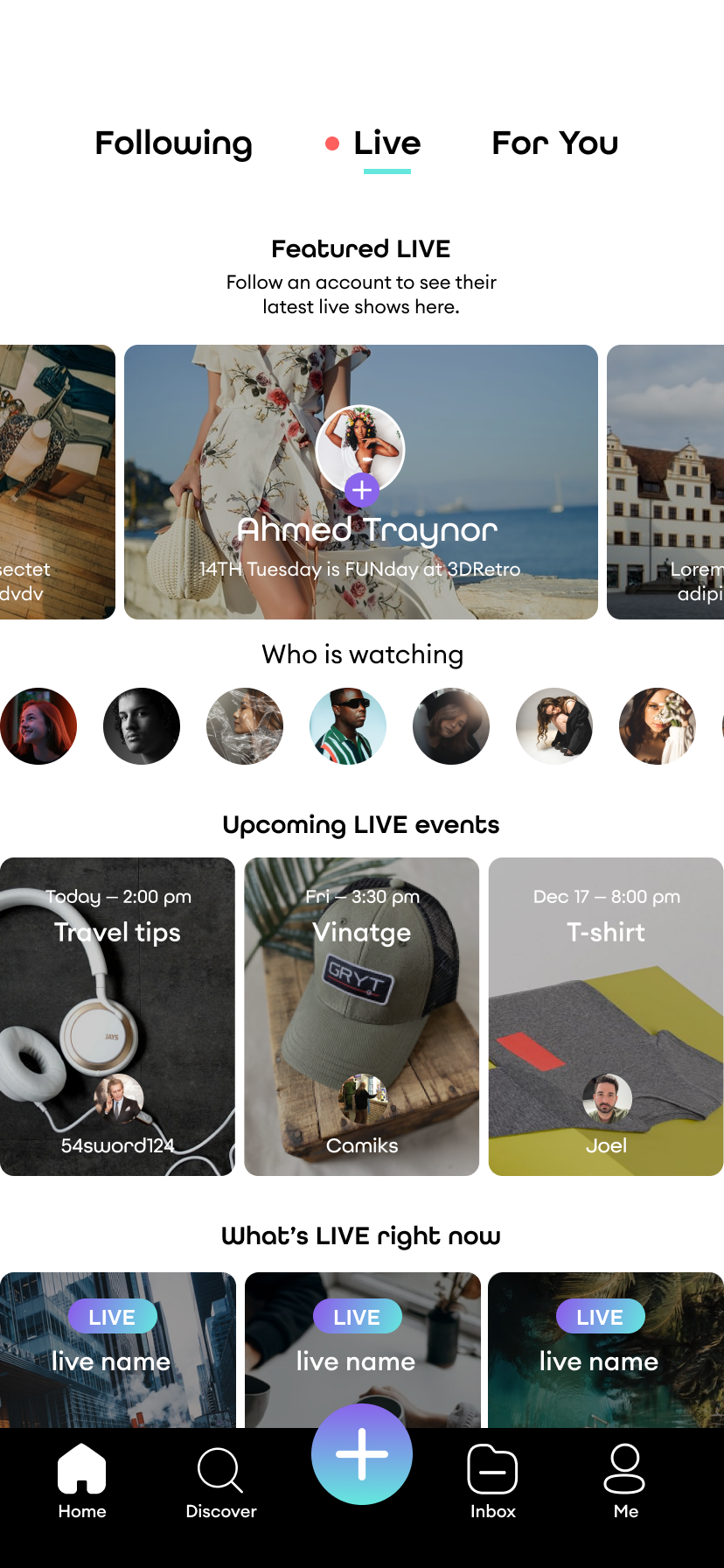
Task: Switch to the Following tab
Action: click(x=173, y=143)
